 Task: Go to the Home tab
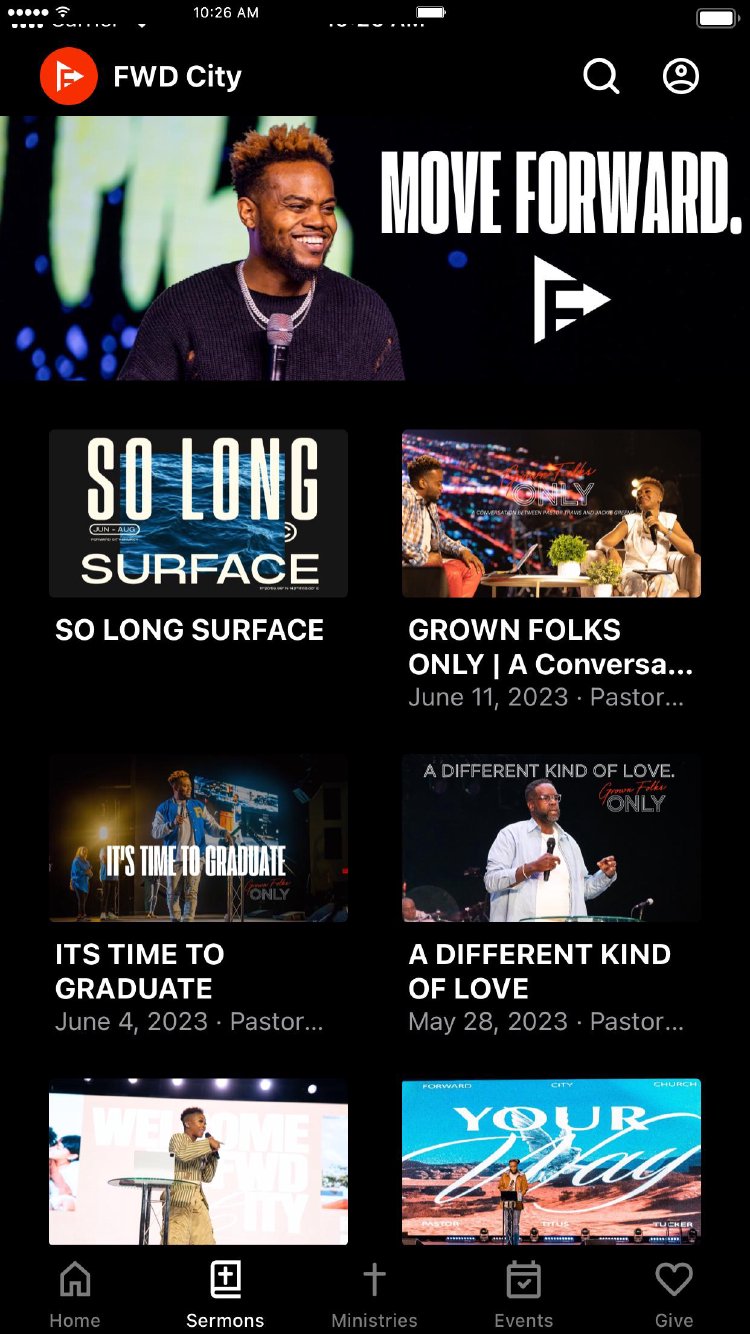(75, 1294)
